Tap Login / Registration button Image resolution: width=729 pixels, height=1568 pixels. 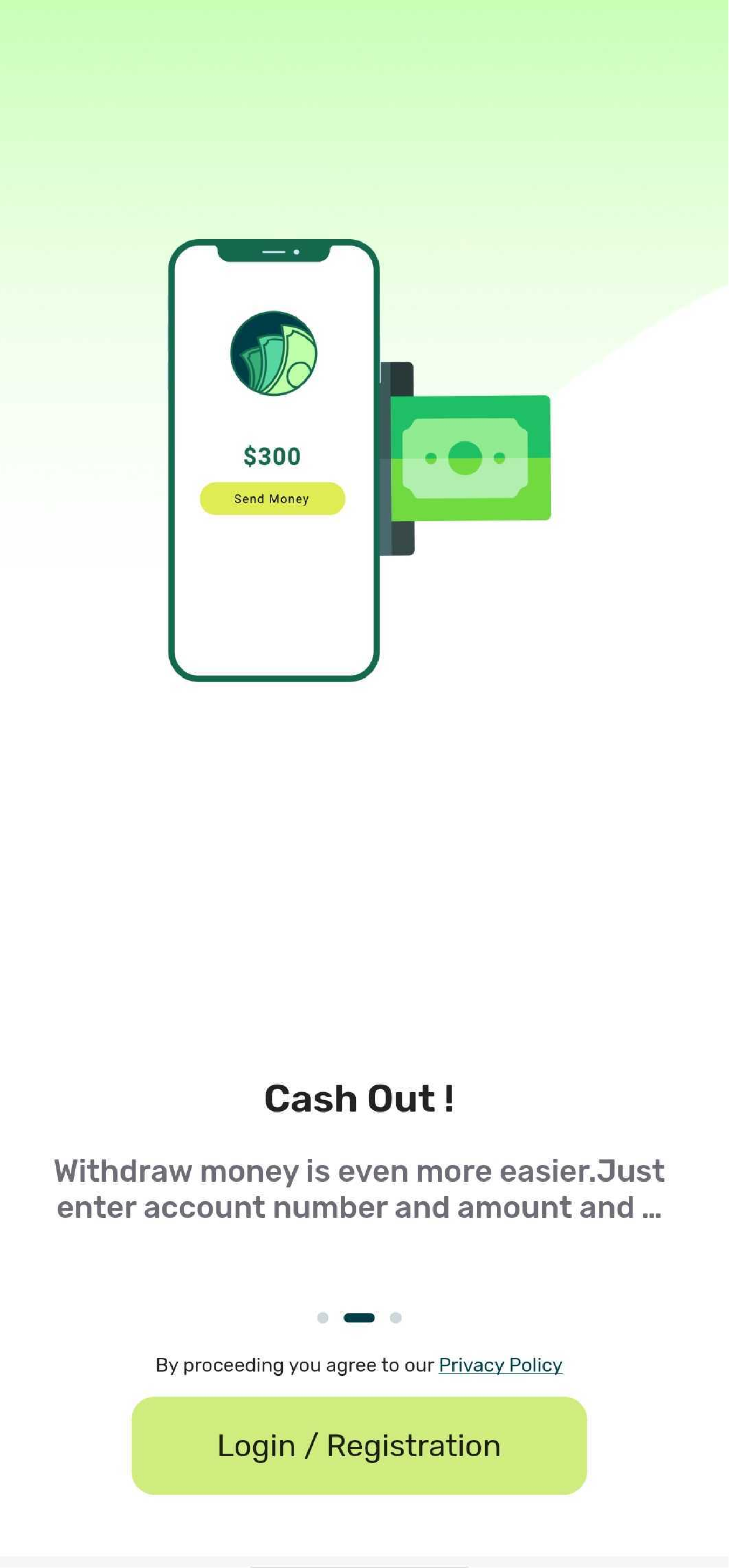359,1446
